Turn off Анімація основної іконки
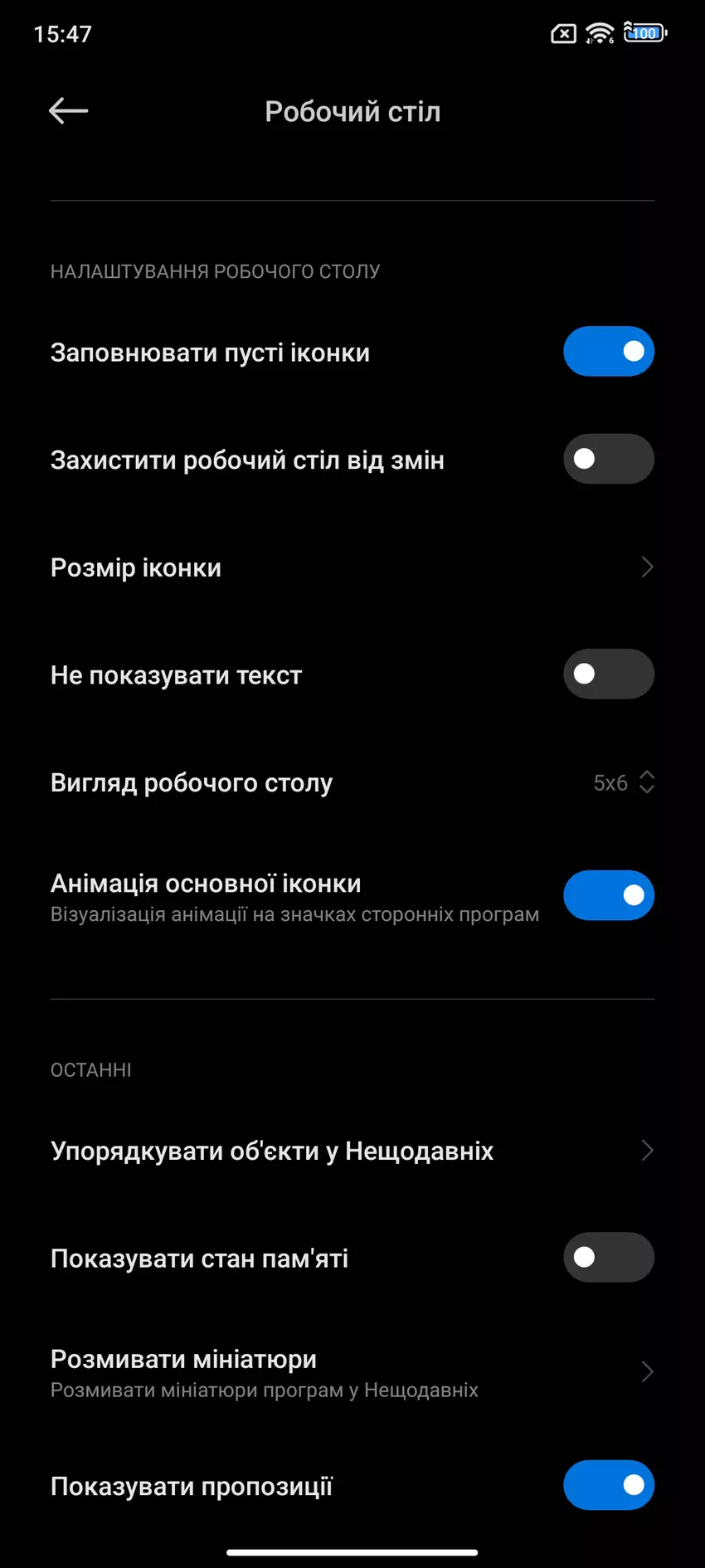Screen dimensions: 705x1568 [x=608, y=895]
